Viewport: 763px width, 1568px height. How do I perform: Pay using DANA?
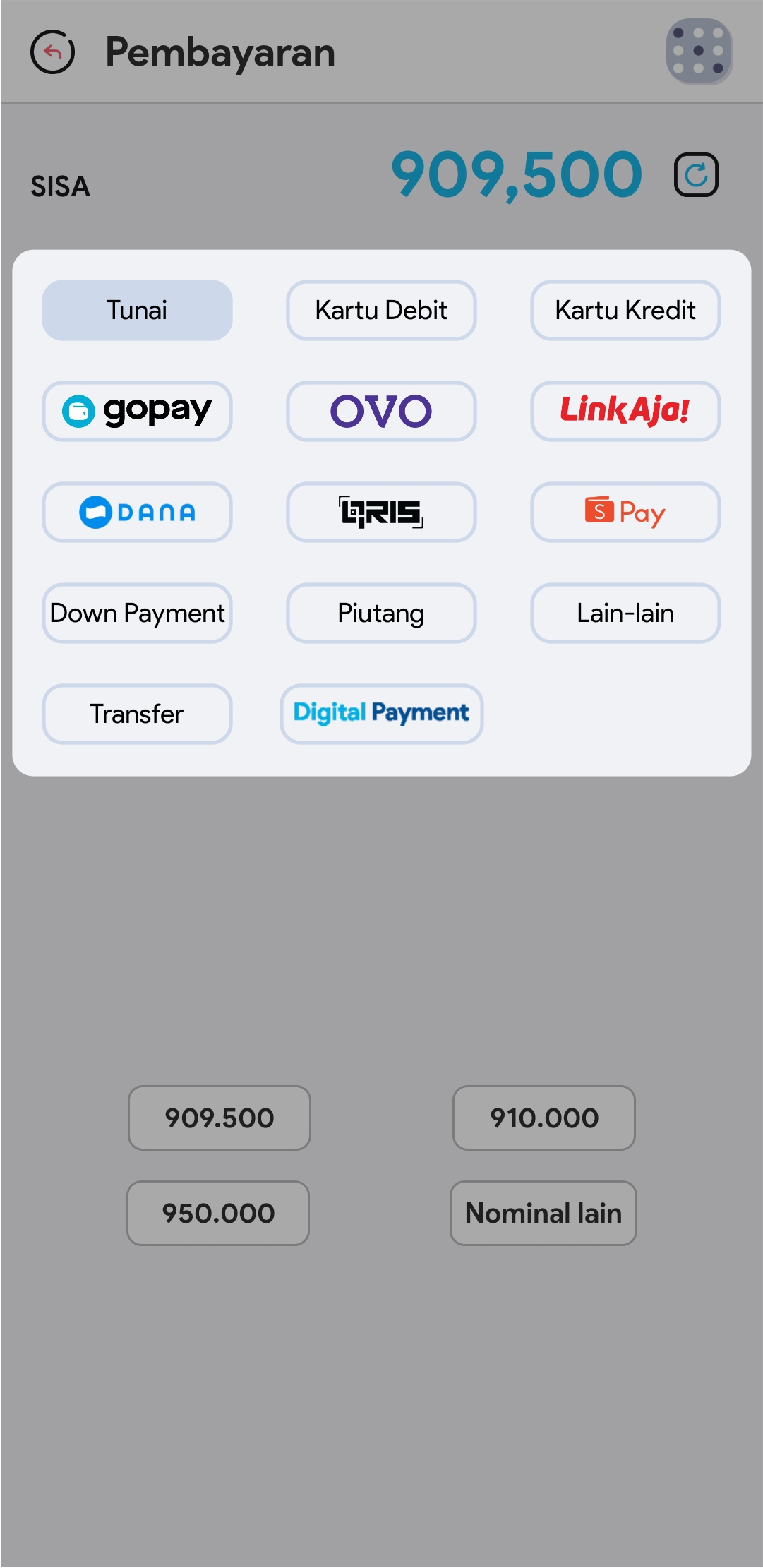[137, 512]
